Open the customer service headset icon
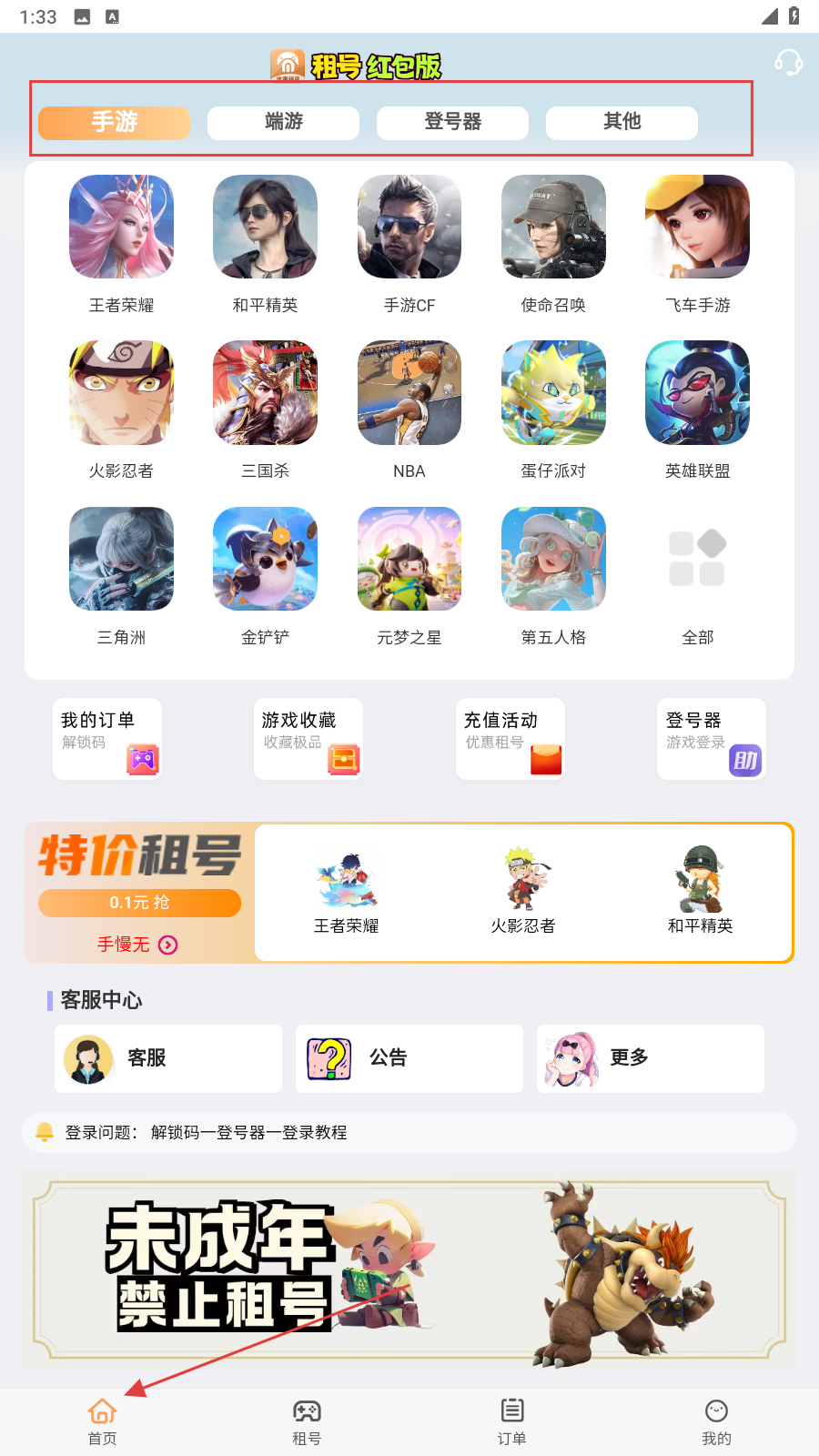This screenshot has height=1456, width=819. pyautogui.click(x=788, y=63)
